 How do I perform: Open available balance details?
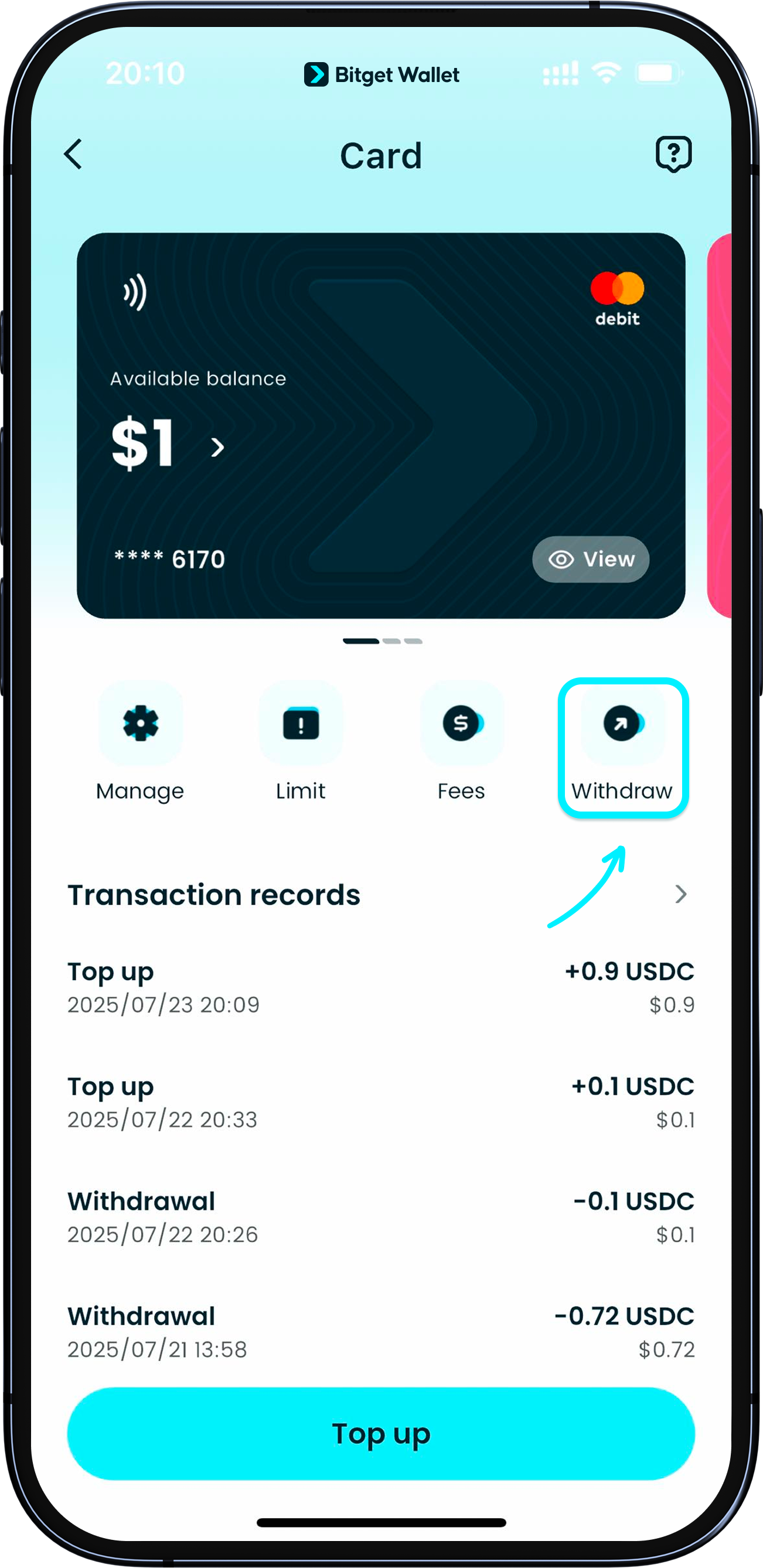tap(217, 448)
